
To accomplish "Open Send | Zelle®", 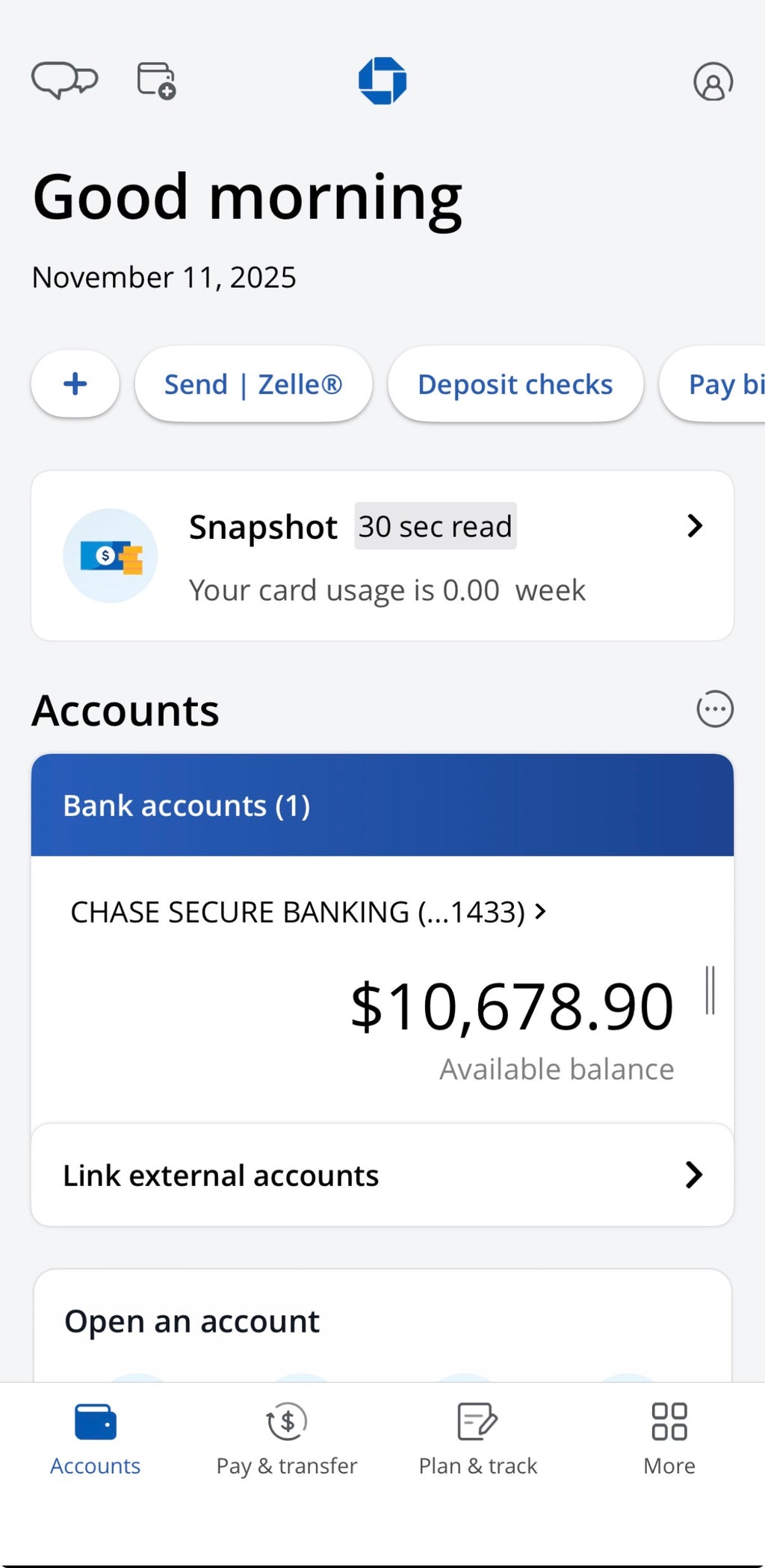I will [253, 383].
